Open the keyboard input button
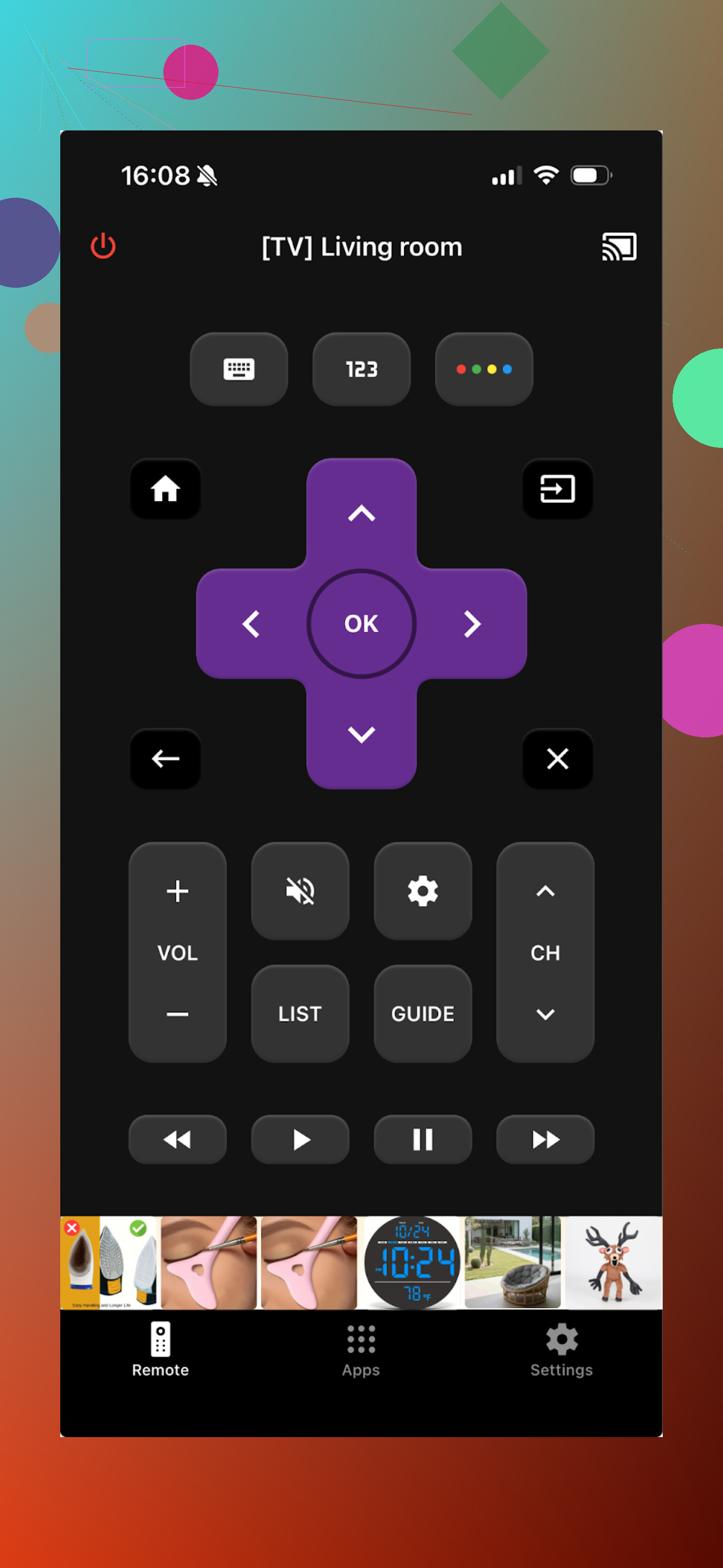Screen dimensions: 723x1568 point(239,369)
